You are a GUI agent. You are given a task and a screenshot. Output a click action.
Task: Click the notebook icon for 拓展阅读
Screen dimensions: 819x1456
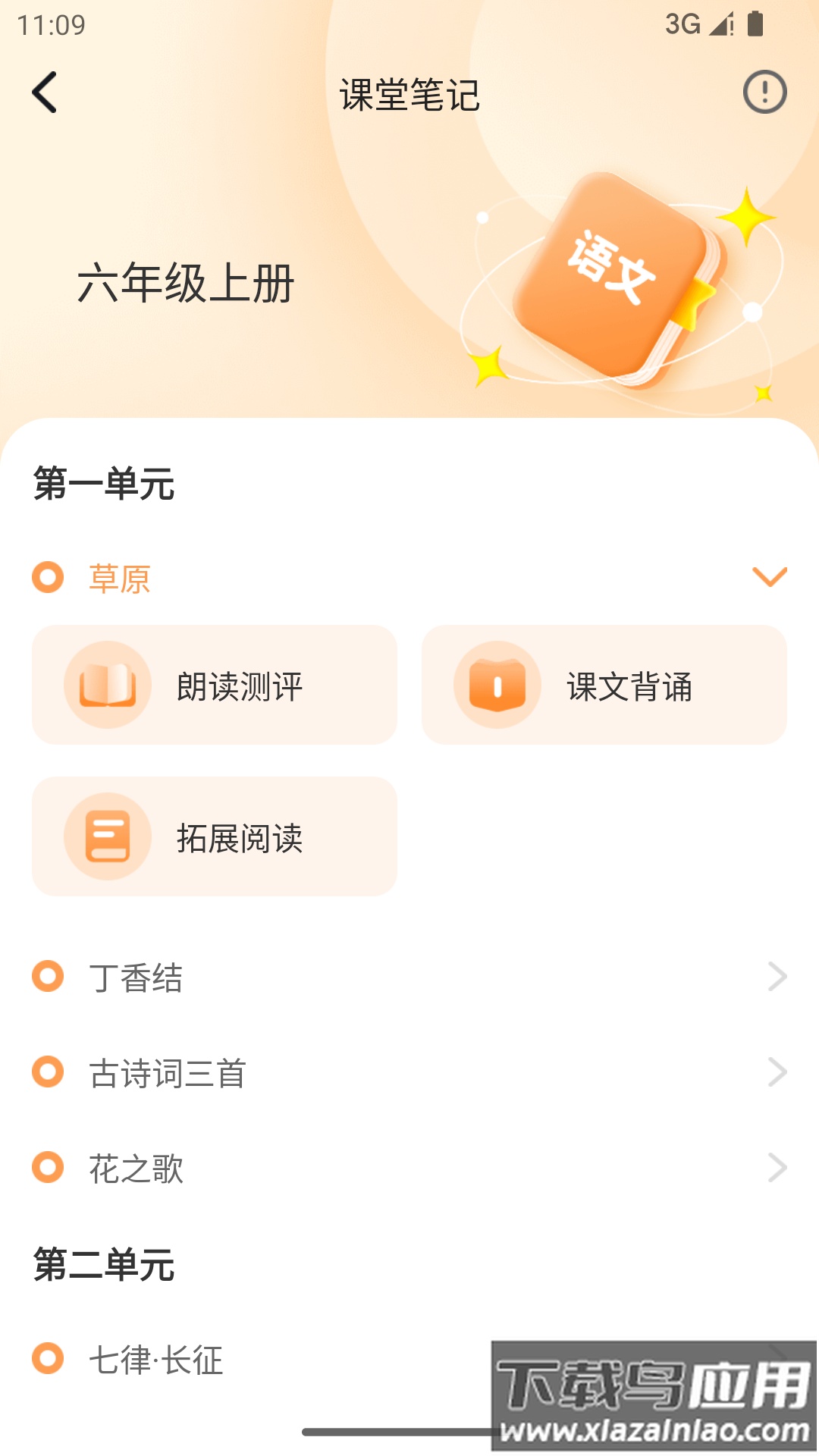coord(107,836)
